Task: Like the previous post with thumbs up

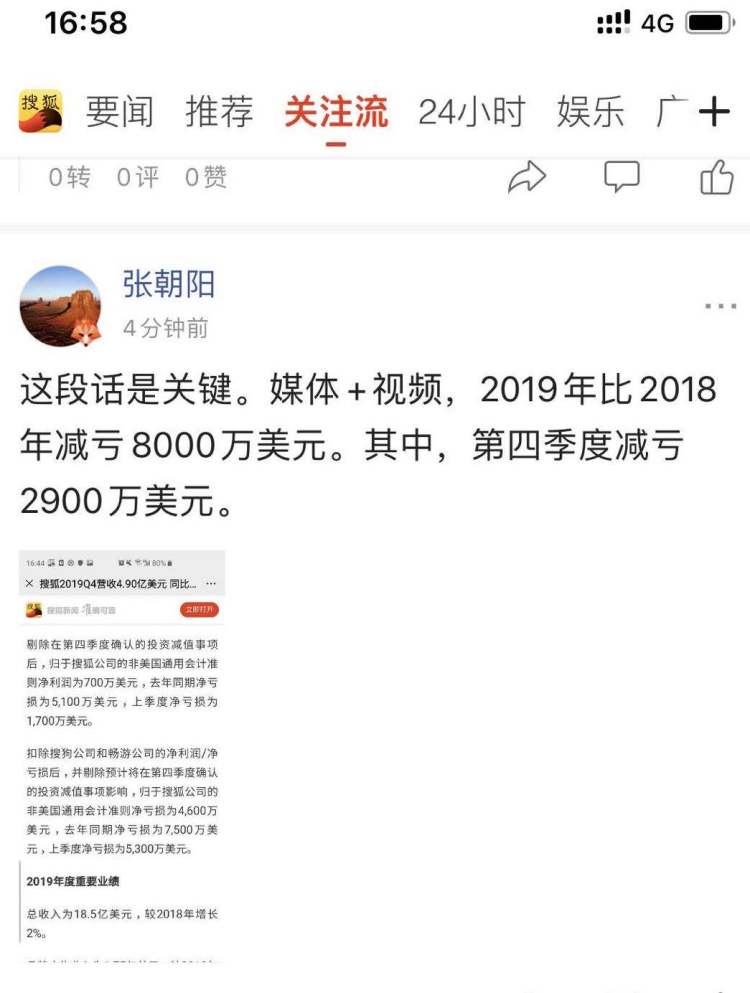Action: pyautogui.click(x=716, y=178)
